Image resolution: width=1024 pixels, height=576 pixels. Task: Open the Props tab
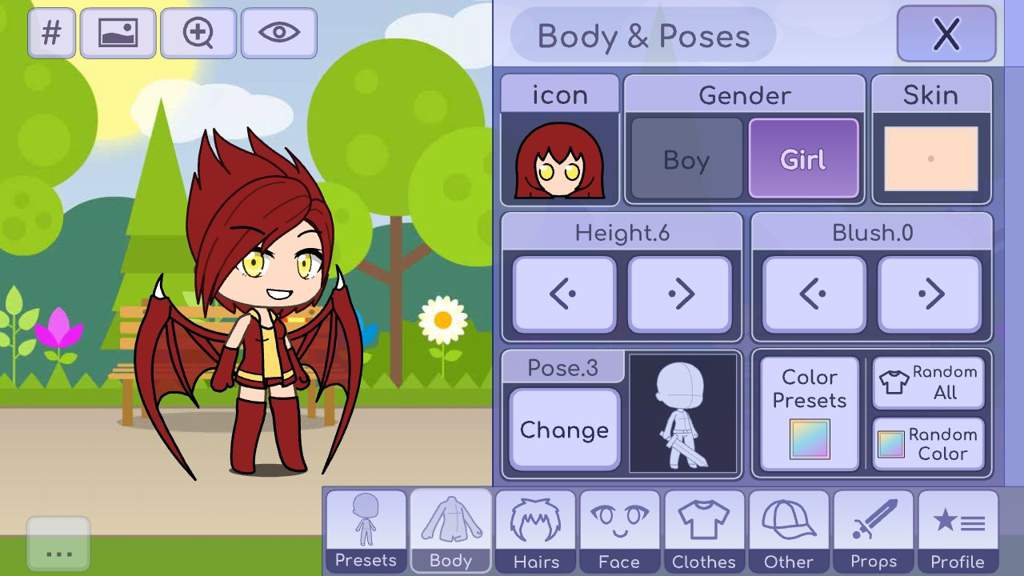point(873,531)
